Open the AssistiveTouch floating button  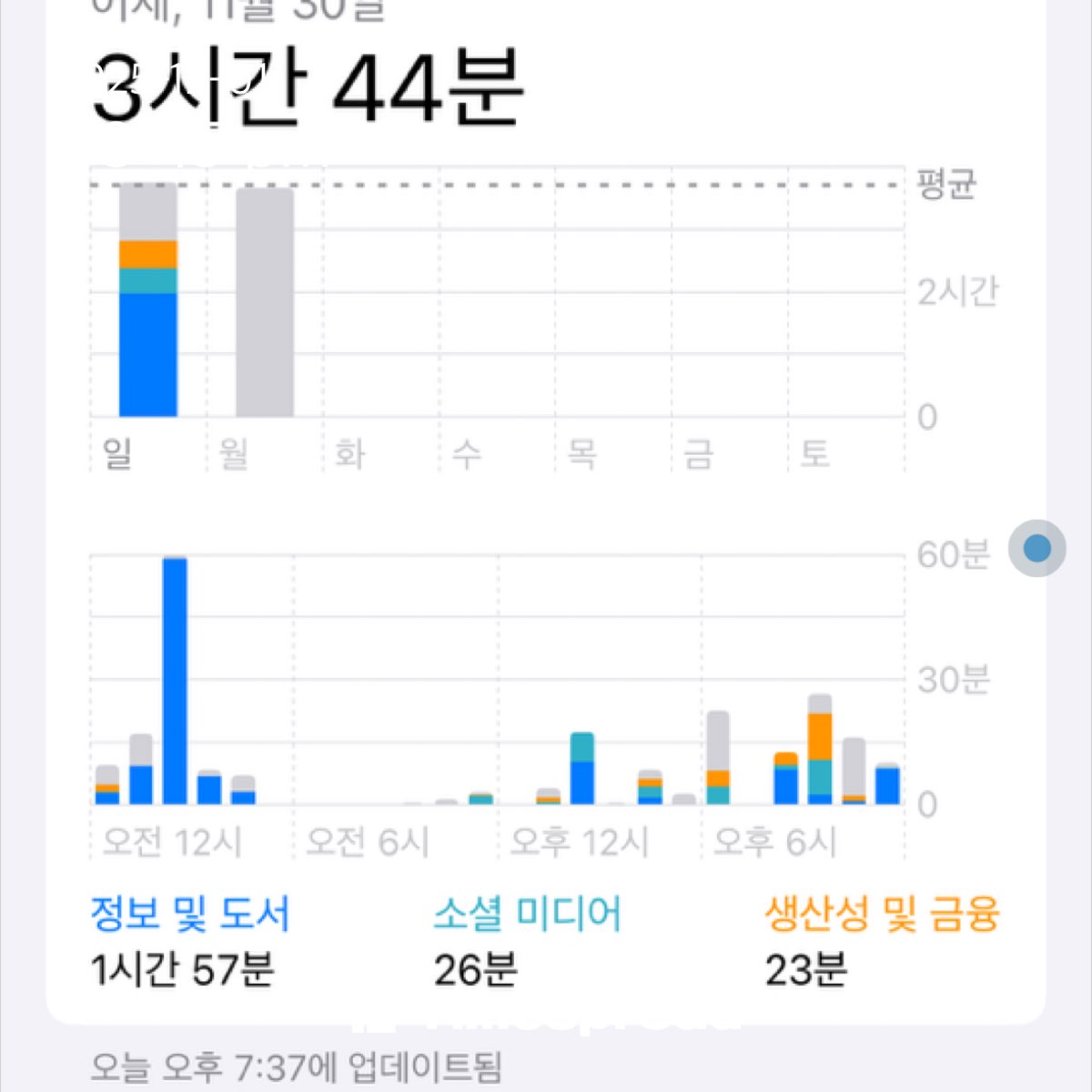coord(1036,549)
